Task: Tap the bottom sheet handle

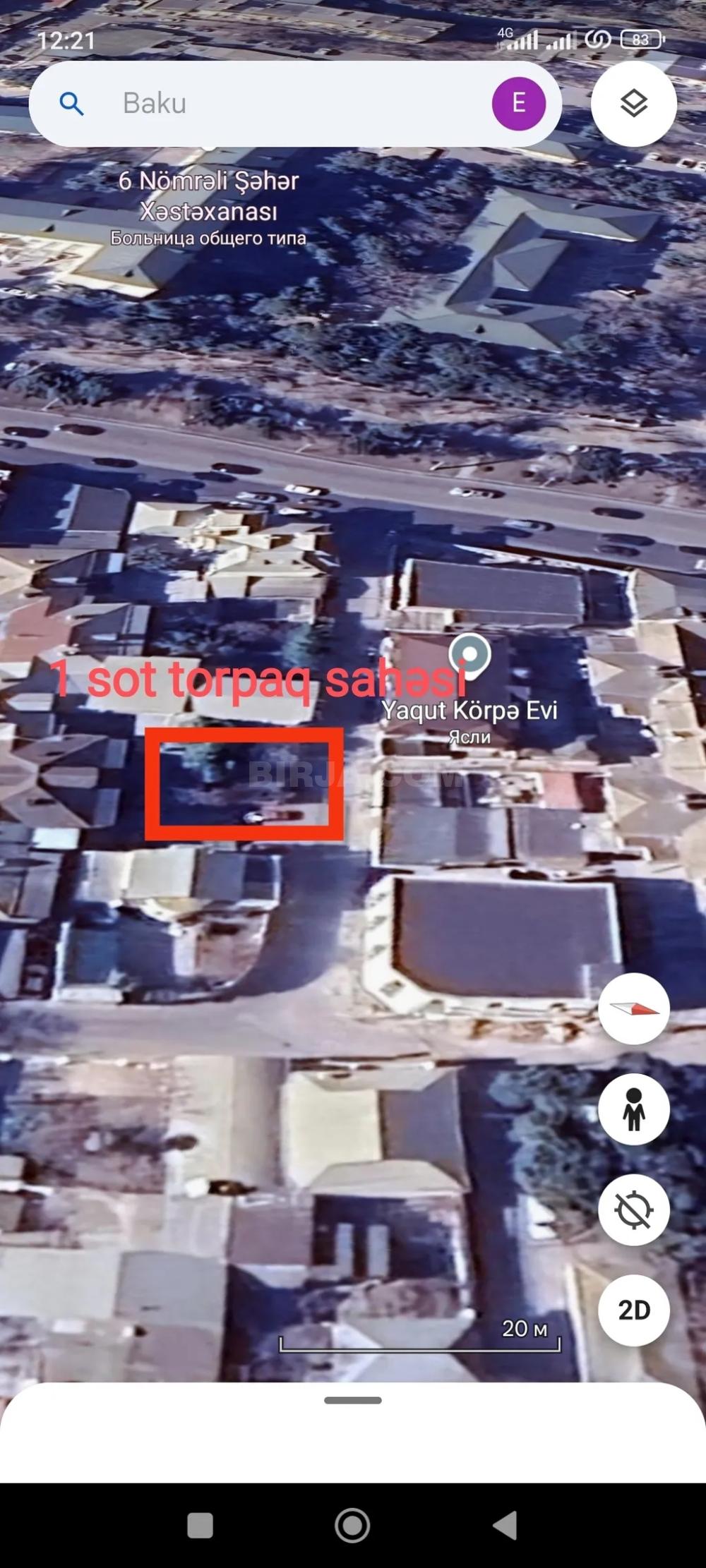Action: point(353,1400)
